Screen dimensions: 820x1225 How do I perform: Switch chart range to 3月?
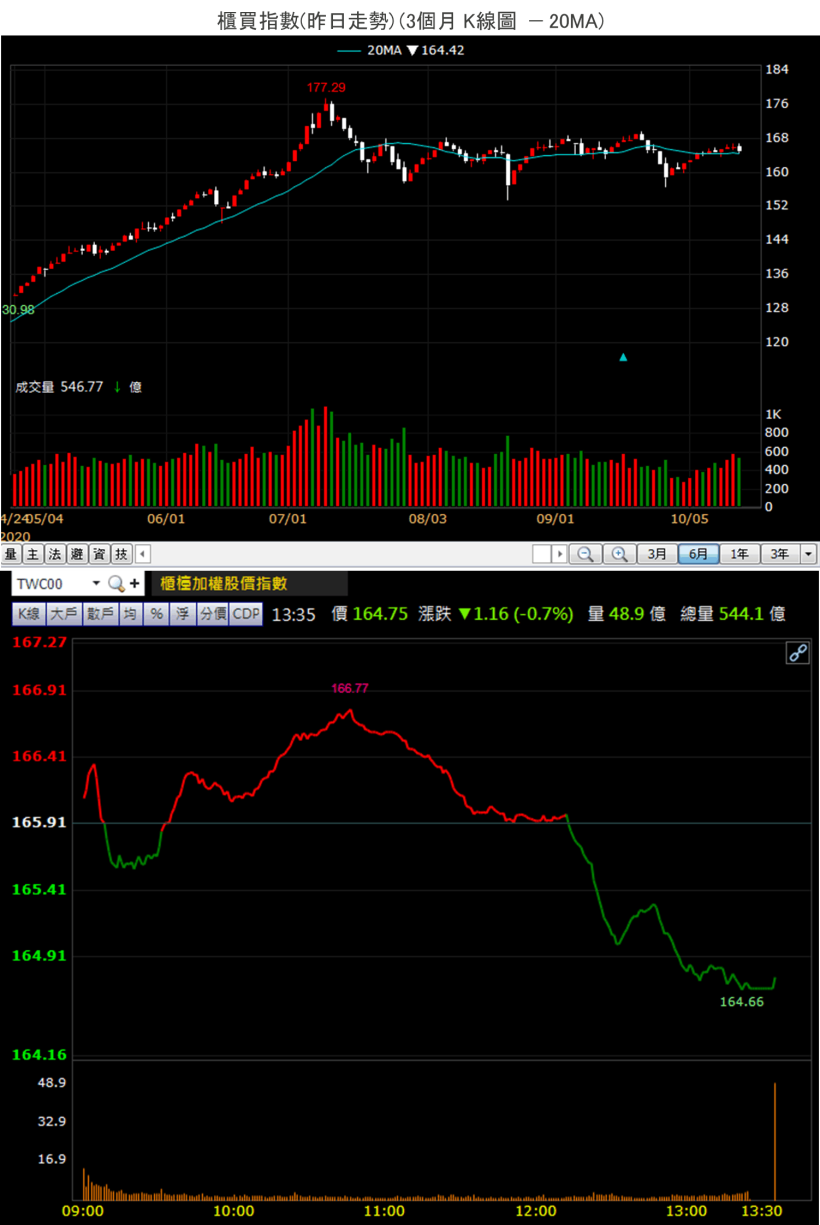(x=656, y=554)
